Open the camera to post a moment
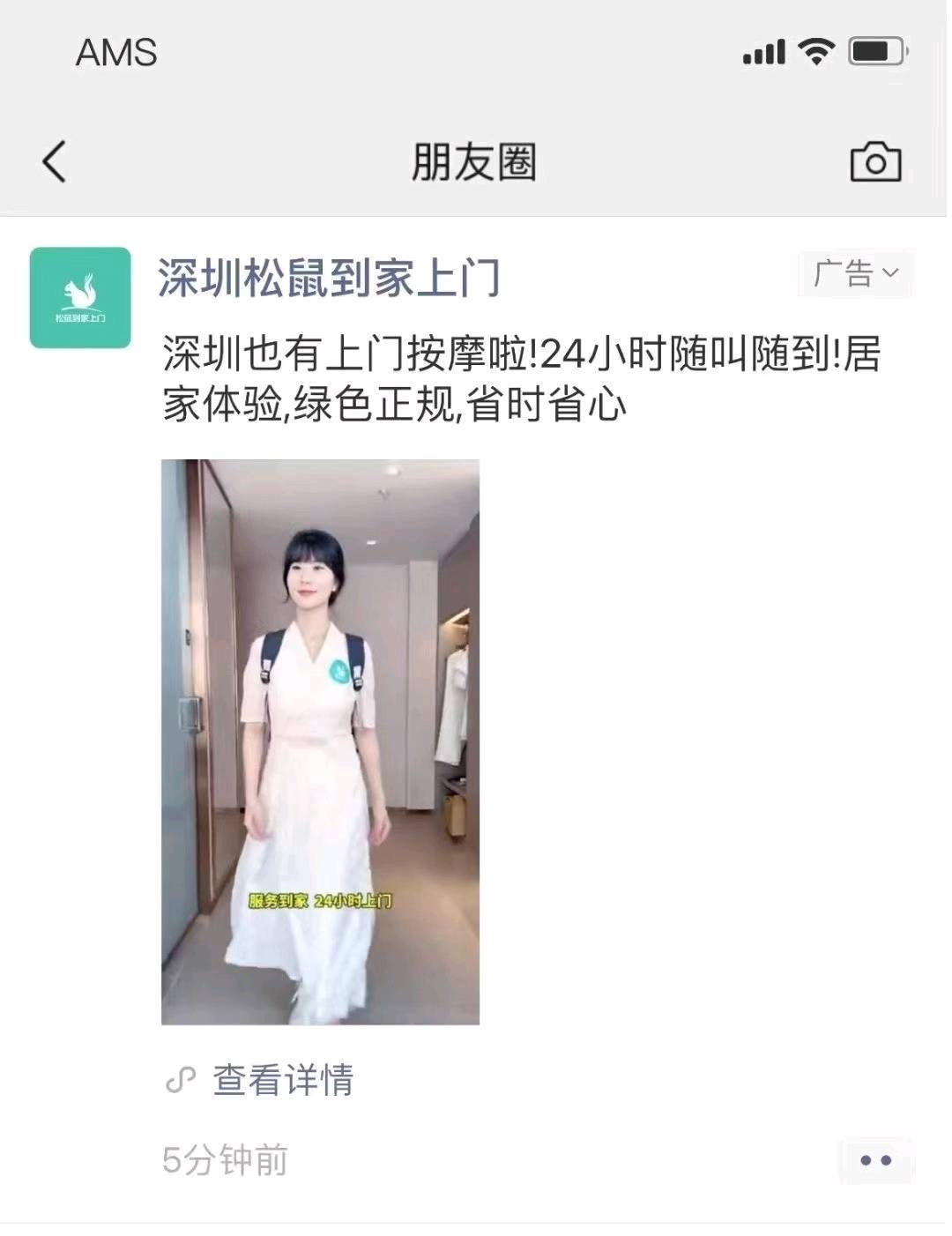This screenshot has width=952, height=1236. pyautogui.click(x=874, y=162)
